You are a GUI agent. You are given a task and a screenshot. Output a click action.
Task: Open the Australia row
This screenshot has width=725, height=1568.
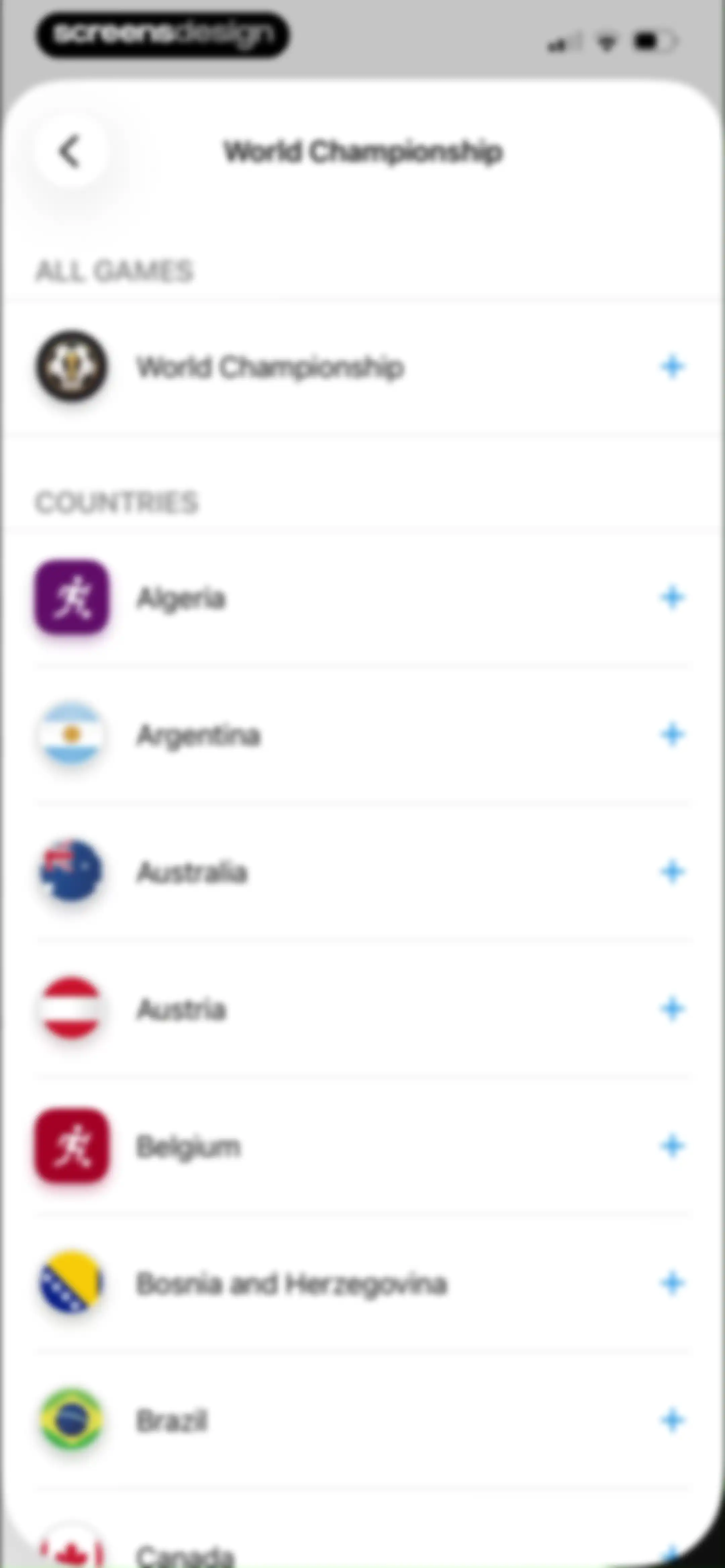[362, 872]
